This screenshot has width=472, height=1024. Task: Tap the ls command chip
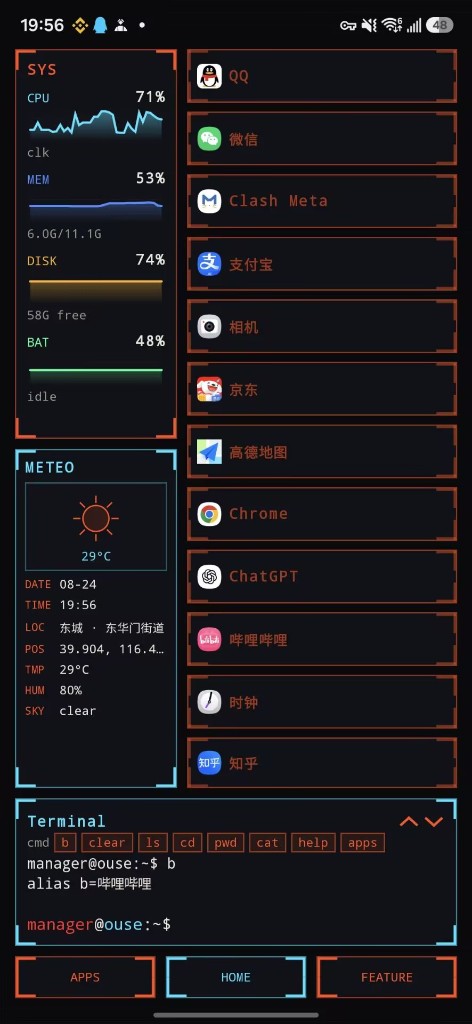(x=153, y=843)
